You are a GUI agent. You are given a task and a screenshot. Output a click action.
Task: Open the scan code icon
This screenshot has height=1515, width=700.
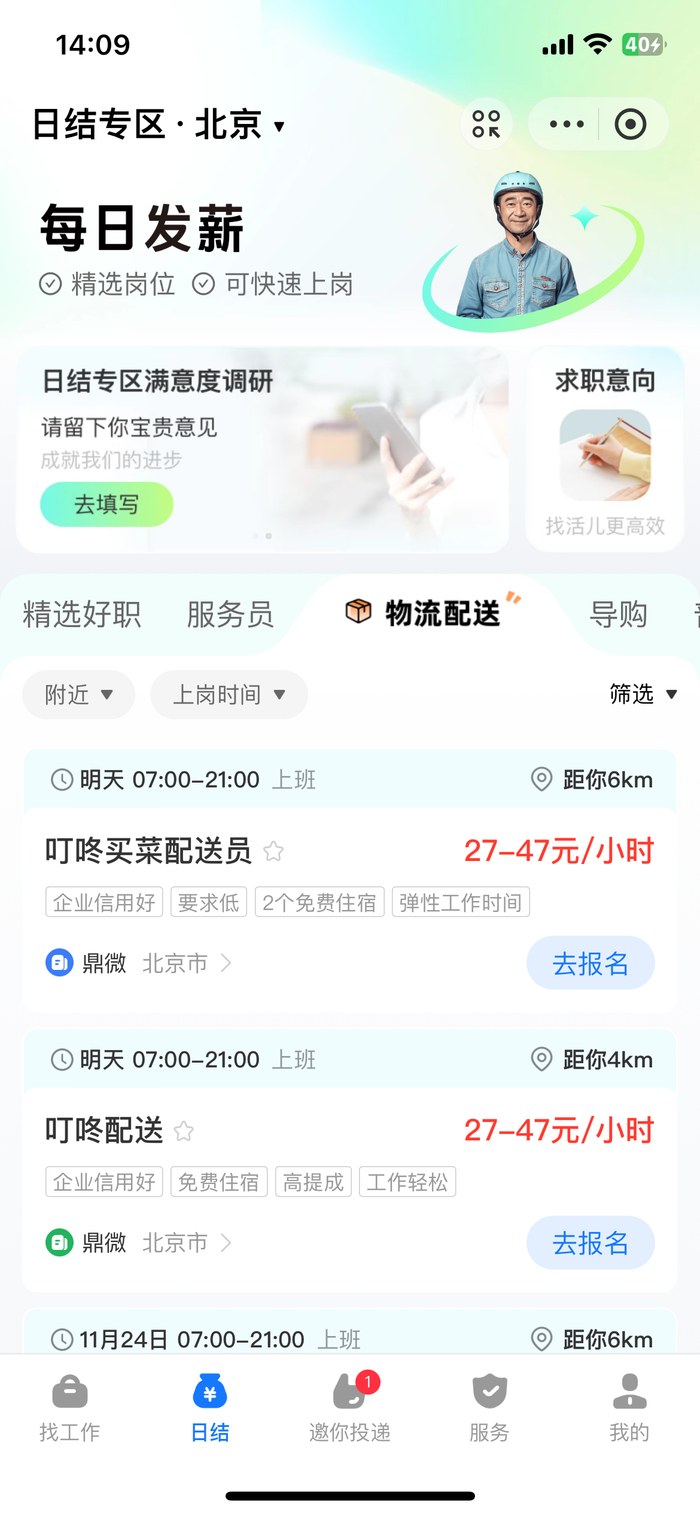[x=486, y=125]
